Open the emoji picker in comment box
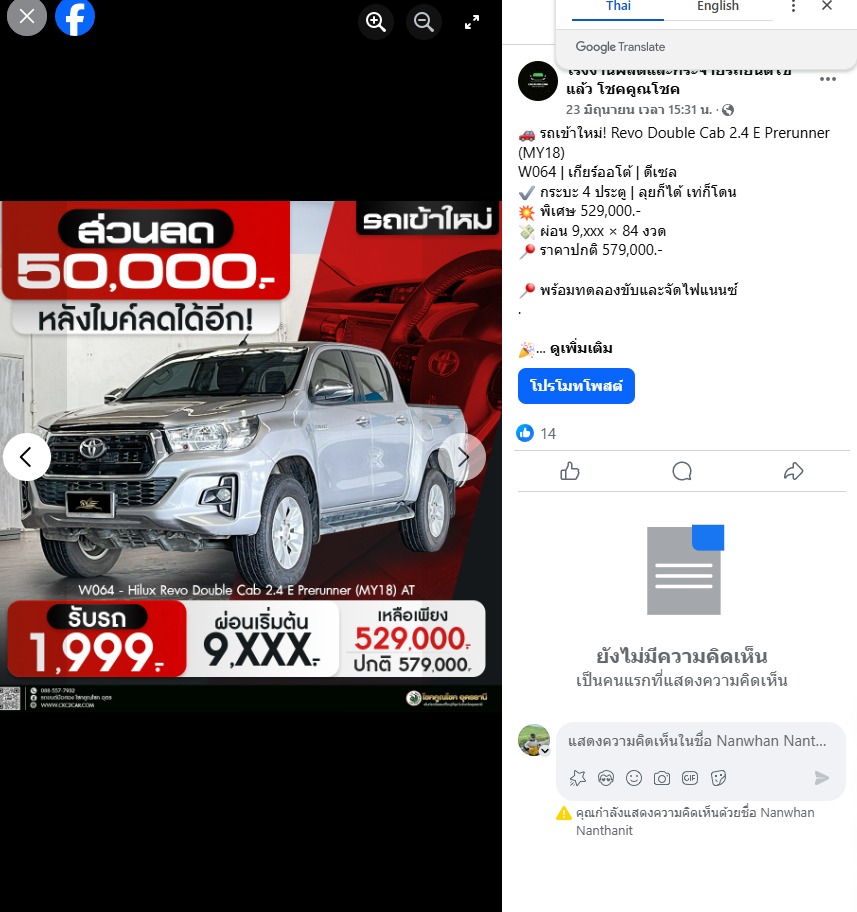 click(x=634, y=777)
